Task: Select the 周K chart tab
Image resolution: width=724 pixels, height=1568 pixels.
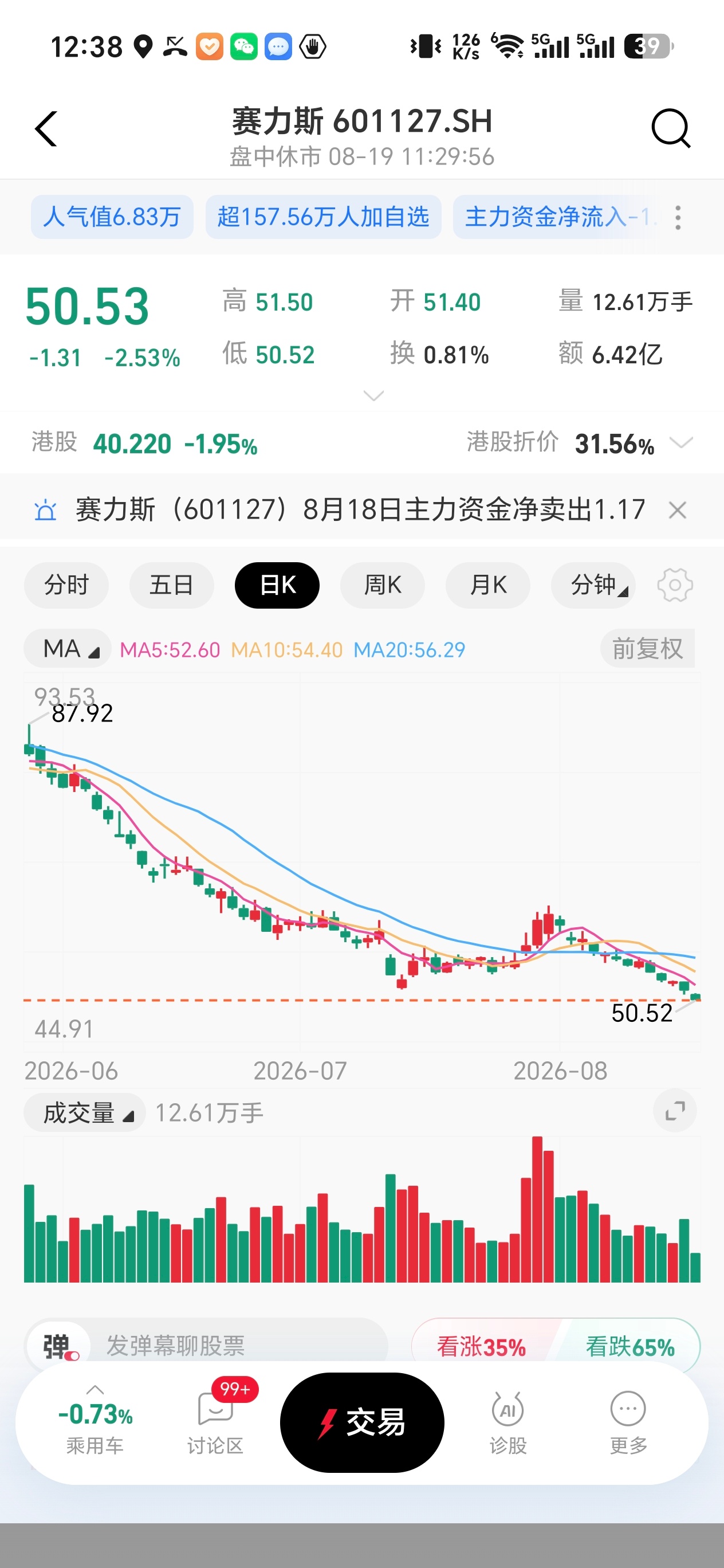Action: tap(382, 585)
